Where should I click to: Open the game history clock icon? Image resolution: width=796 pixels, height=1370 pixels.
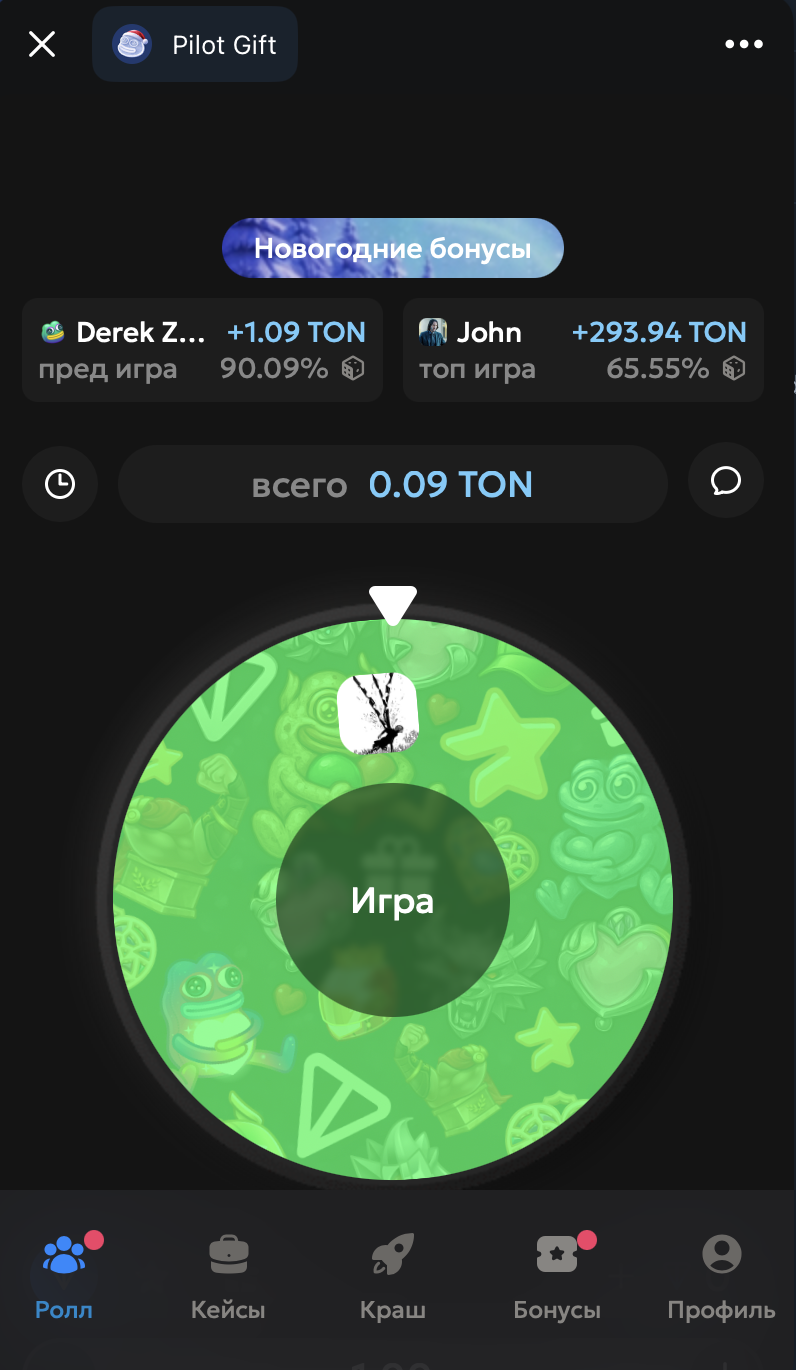pyautogui.click(x=60, y=484)
